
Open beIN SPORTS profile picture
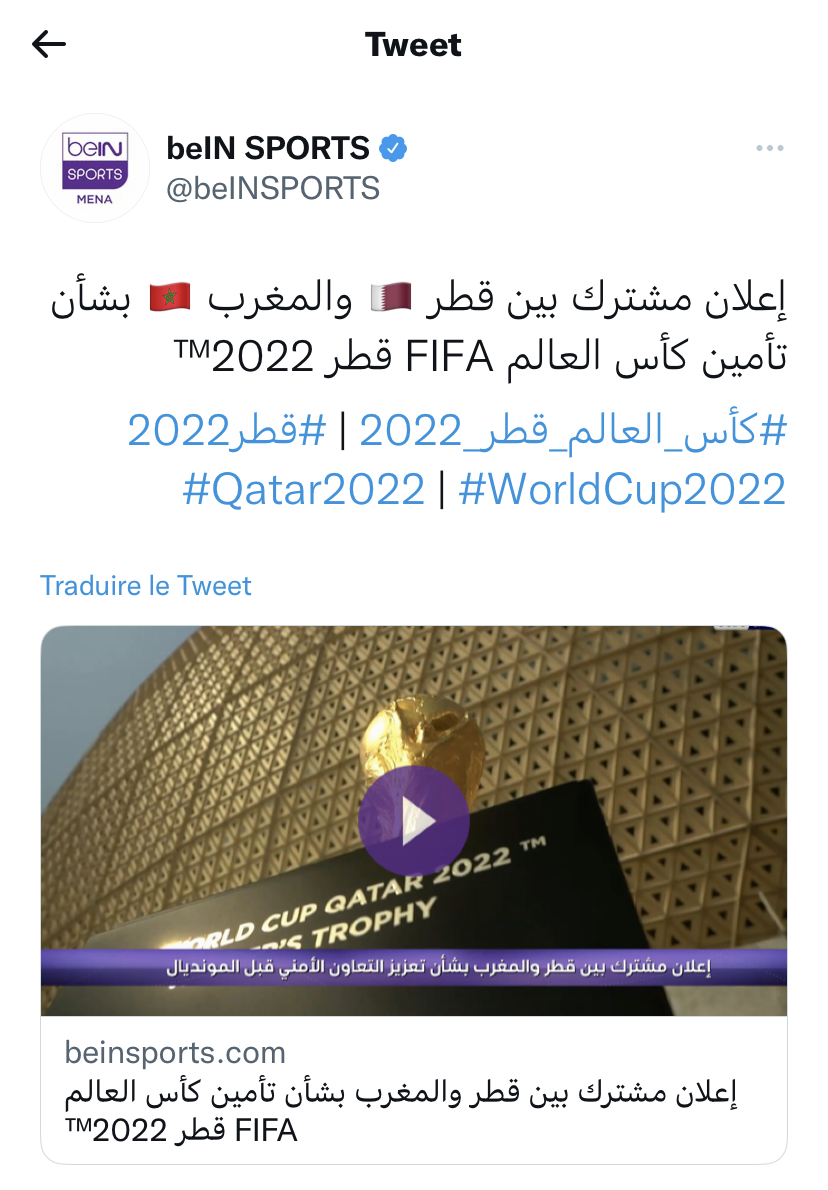(x=95, y=167)
